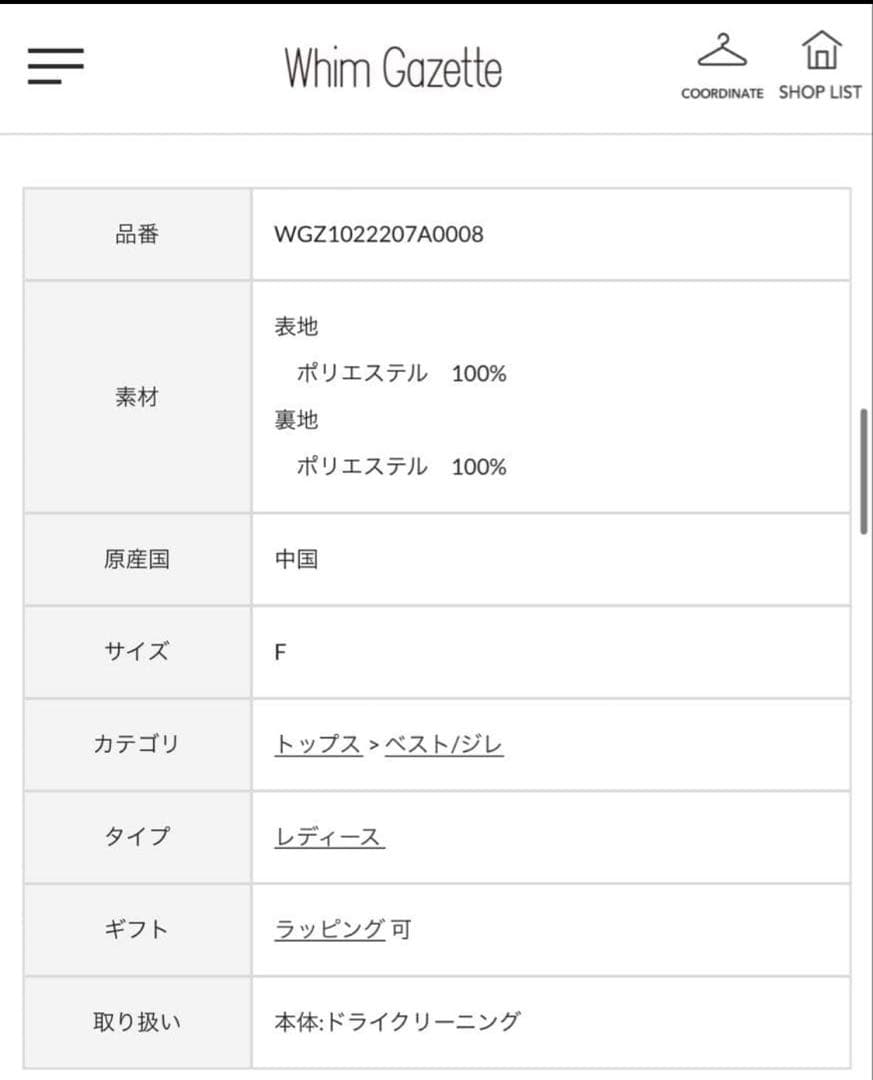Open the SHOP LIST
Viewport: 873px width, 1080px height.
coord(820,66)
